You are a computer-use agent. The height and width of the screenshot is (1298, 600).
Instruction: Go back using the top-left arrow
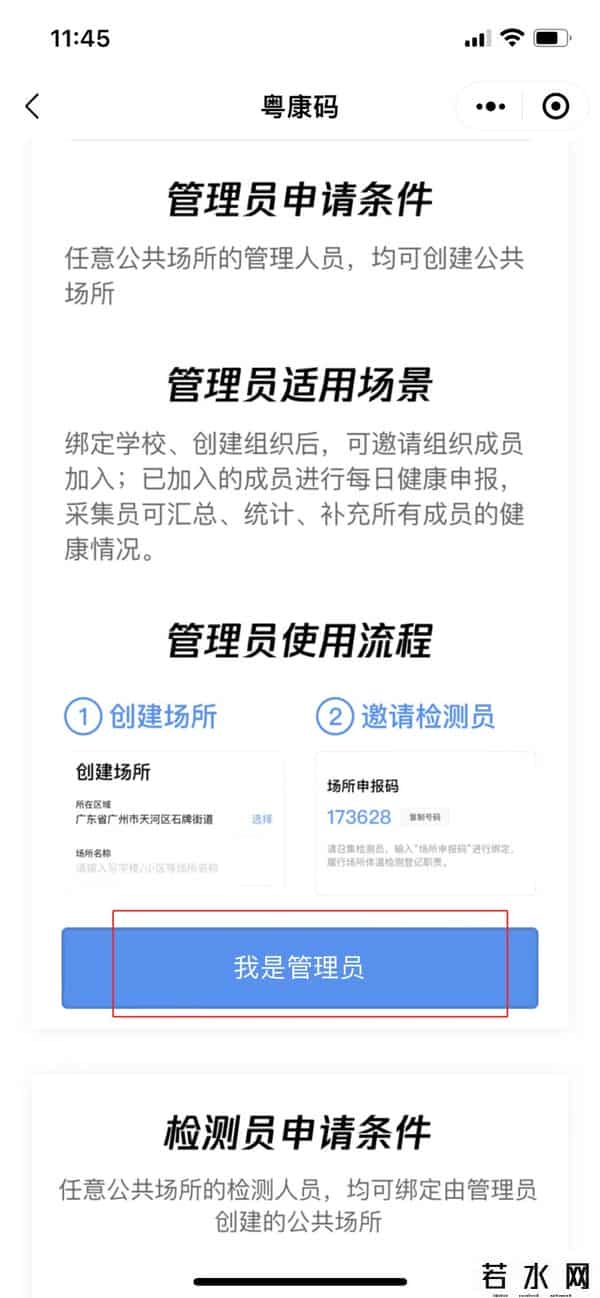coord(33,107)
